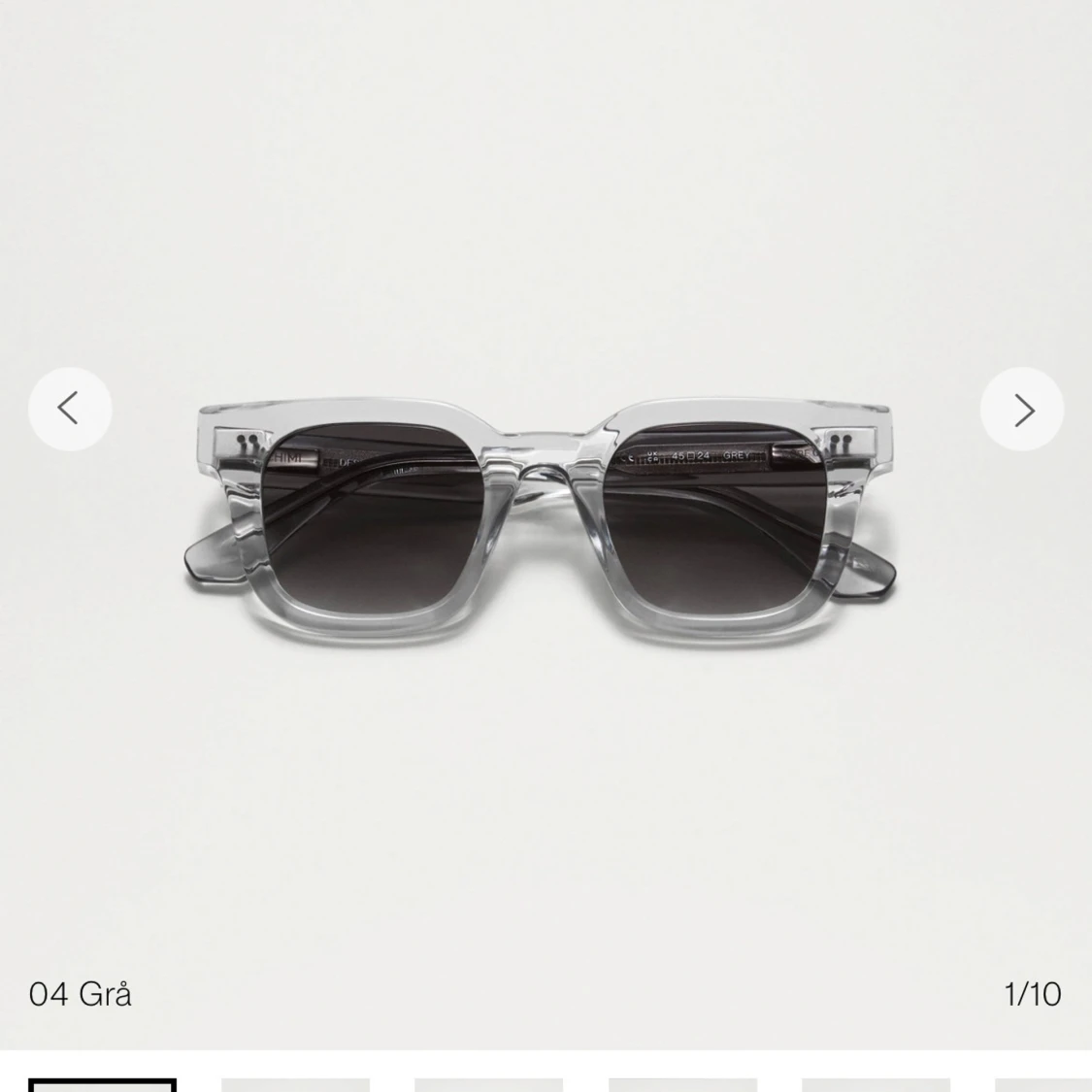Show the next product image
The width and height of the screenshot is (1092, 1092).
[1022, 410]
